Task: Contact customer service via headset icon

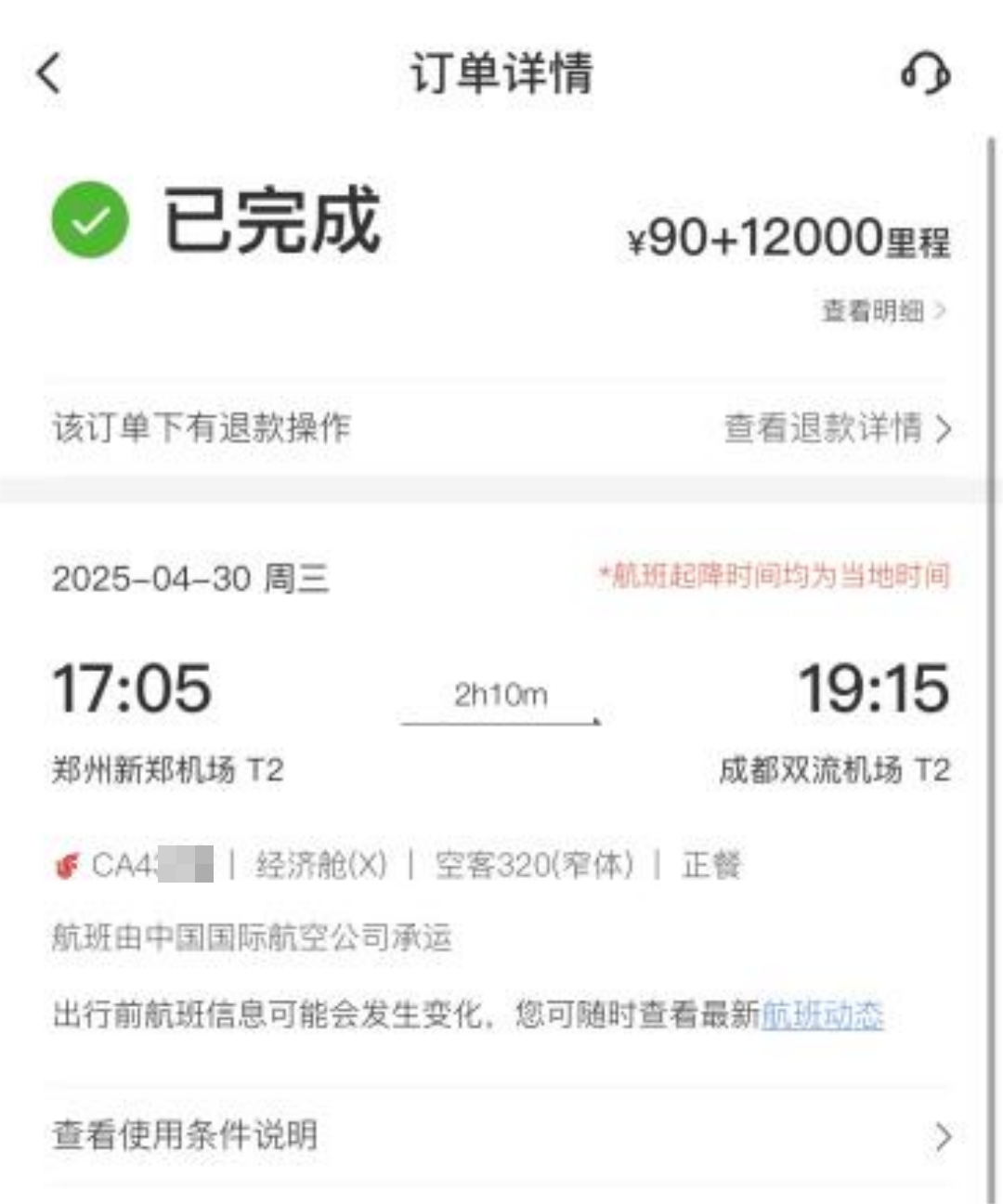Action: [925, 72]
